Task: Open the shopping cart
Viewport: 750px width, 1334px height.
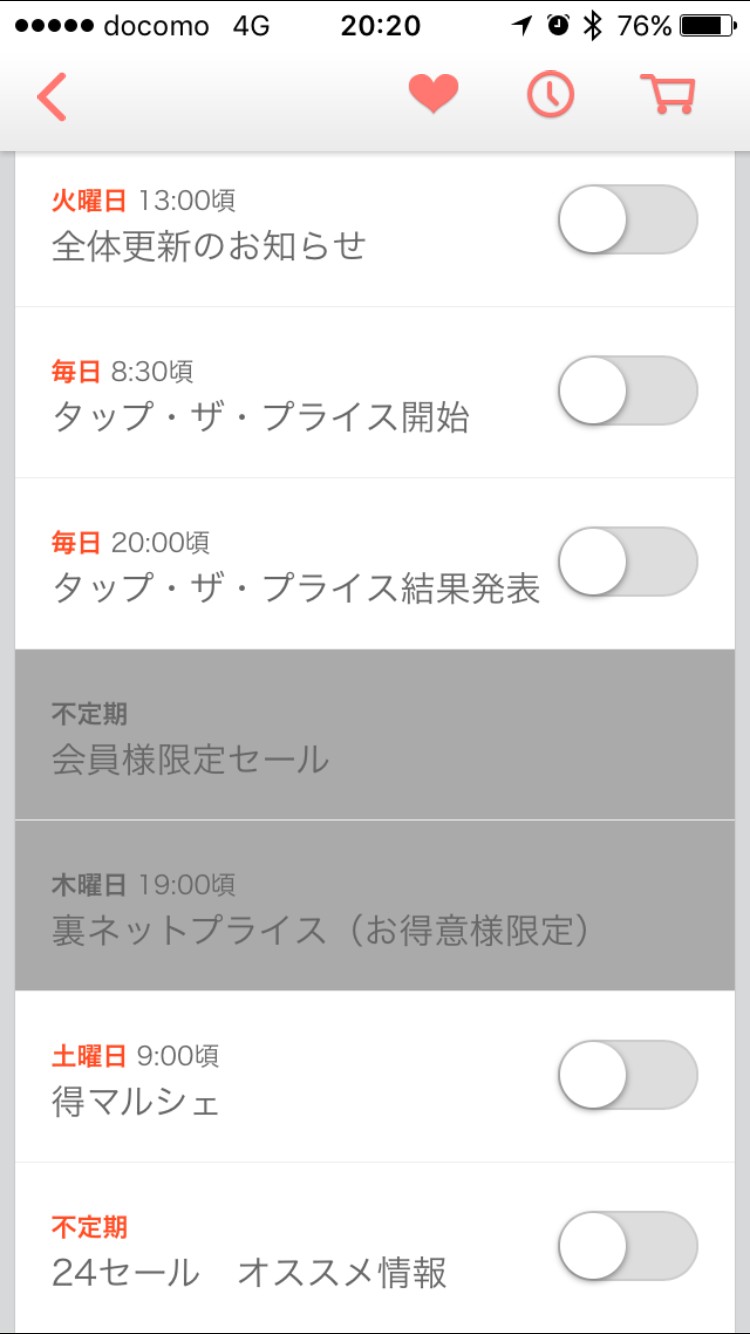Action: coord(668,95)
